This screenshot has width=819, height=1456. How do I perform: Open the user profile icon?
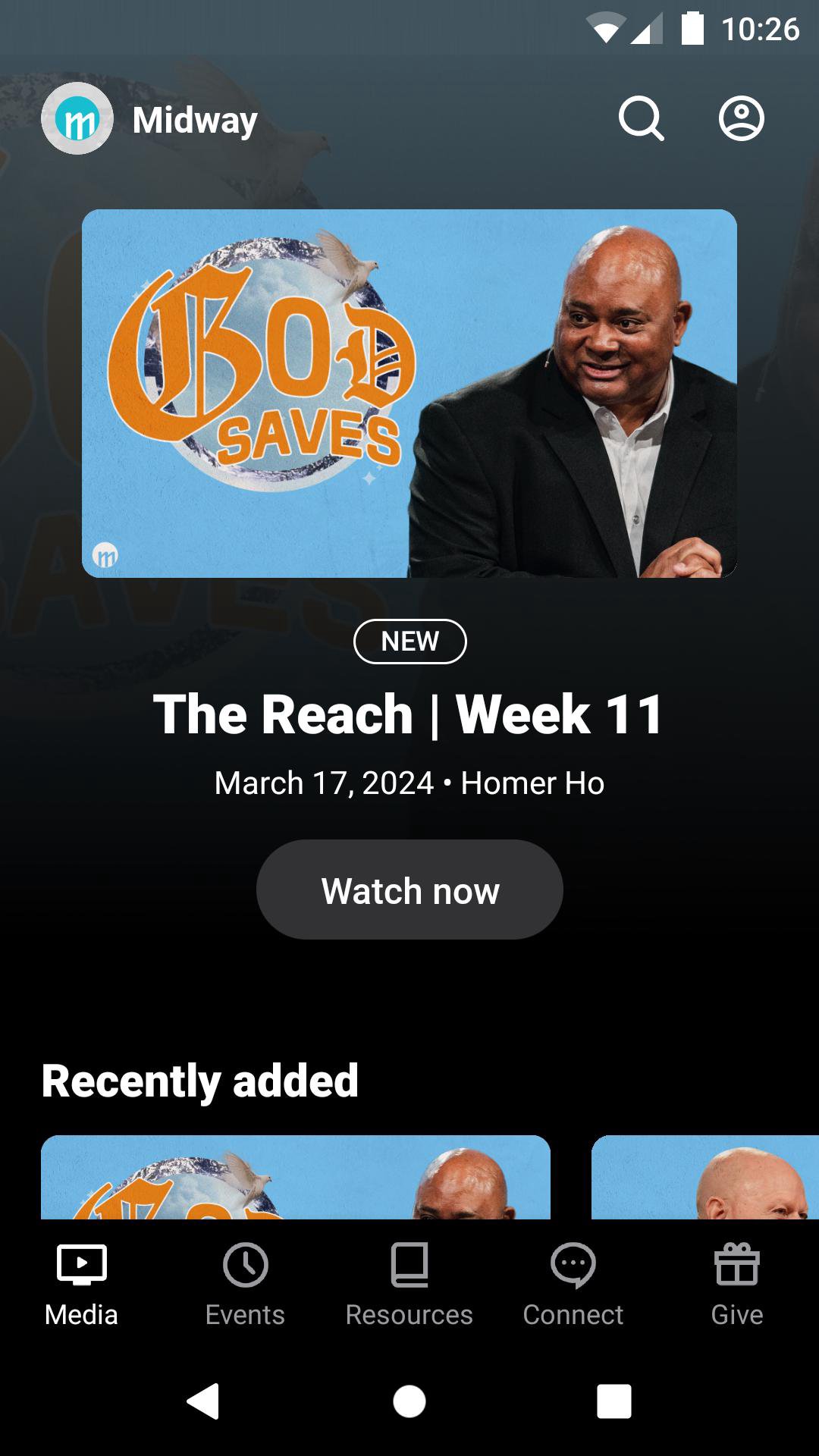(741, 119)
